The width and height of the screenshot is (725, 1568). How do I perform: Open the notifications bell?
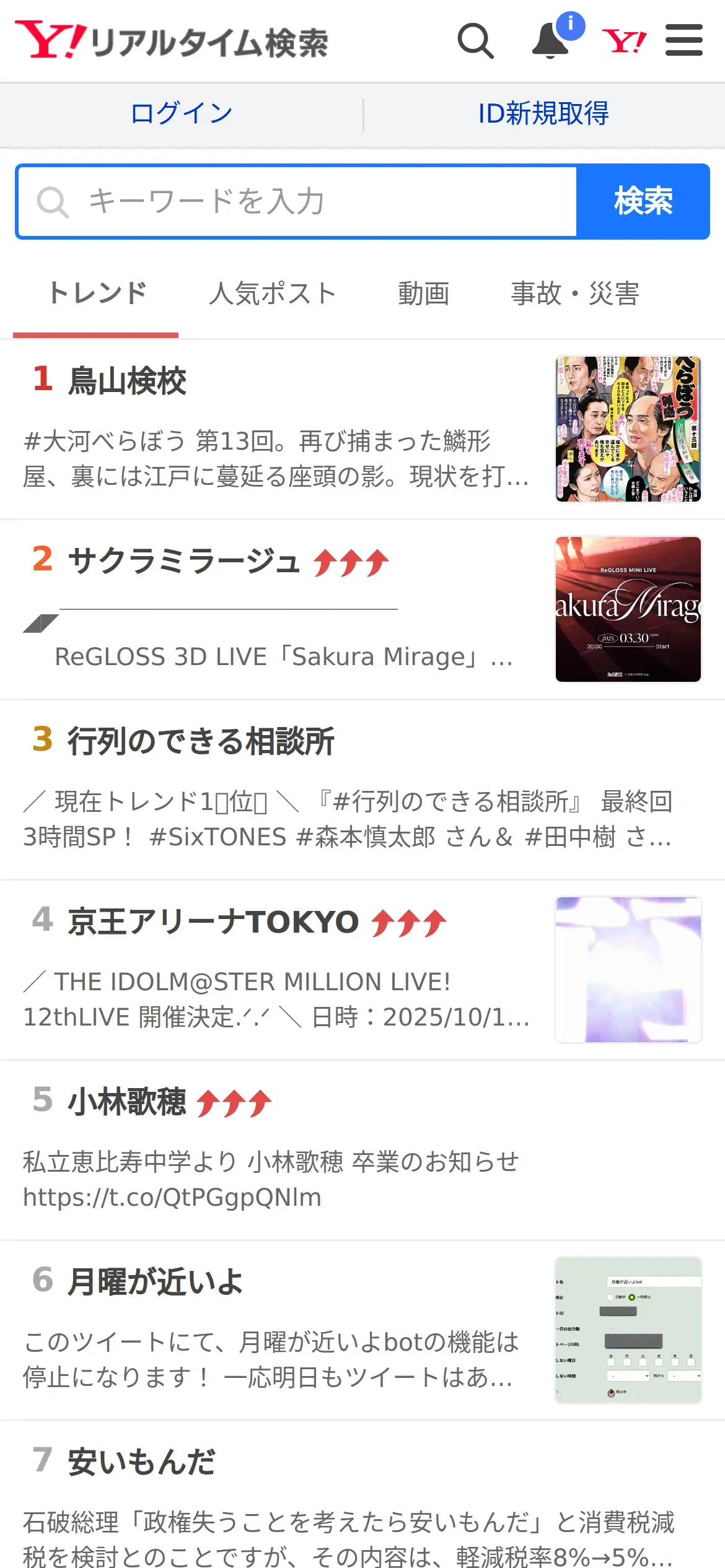550,41
